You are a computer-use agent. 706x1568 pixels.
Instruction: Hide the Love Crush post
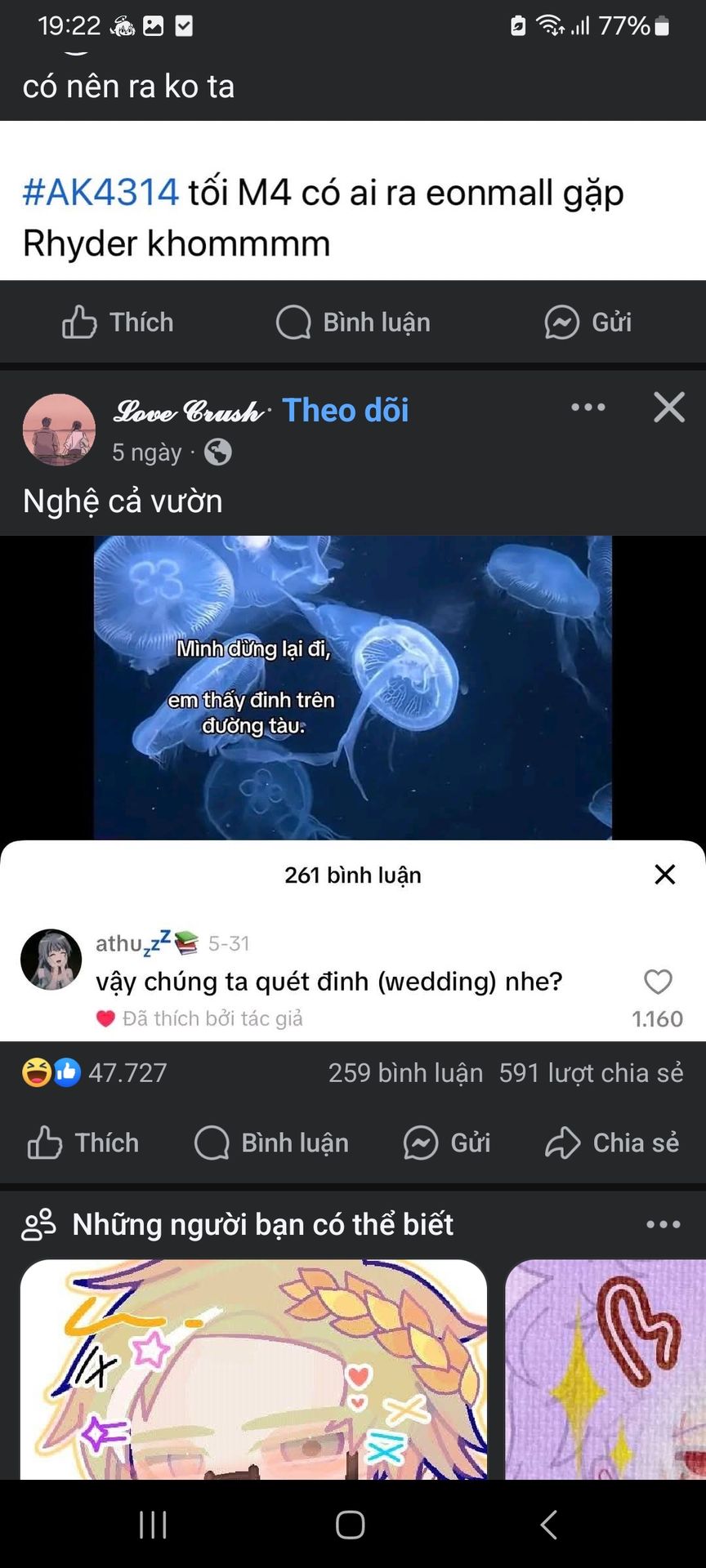click(668, 407)
